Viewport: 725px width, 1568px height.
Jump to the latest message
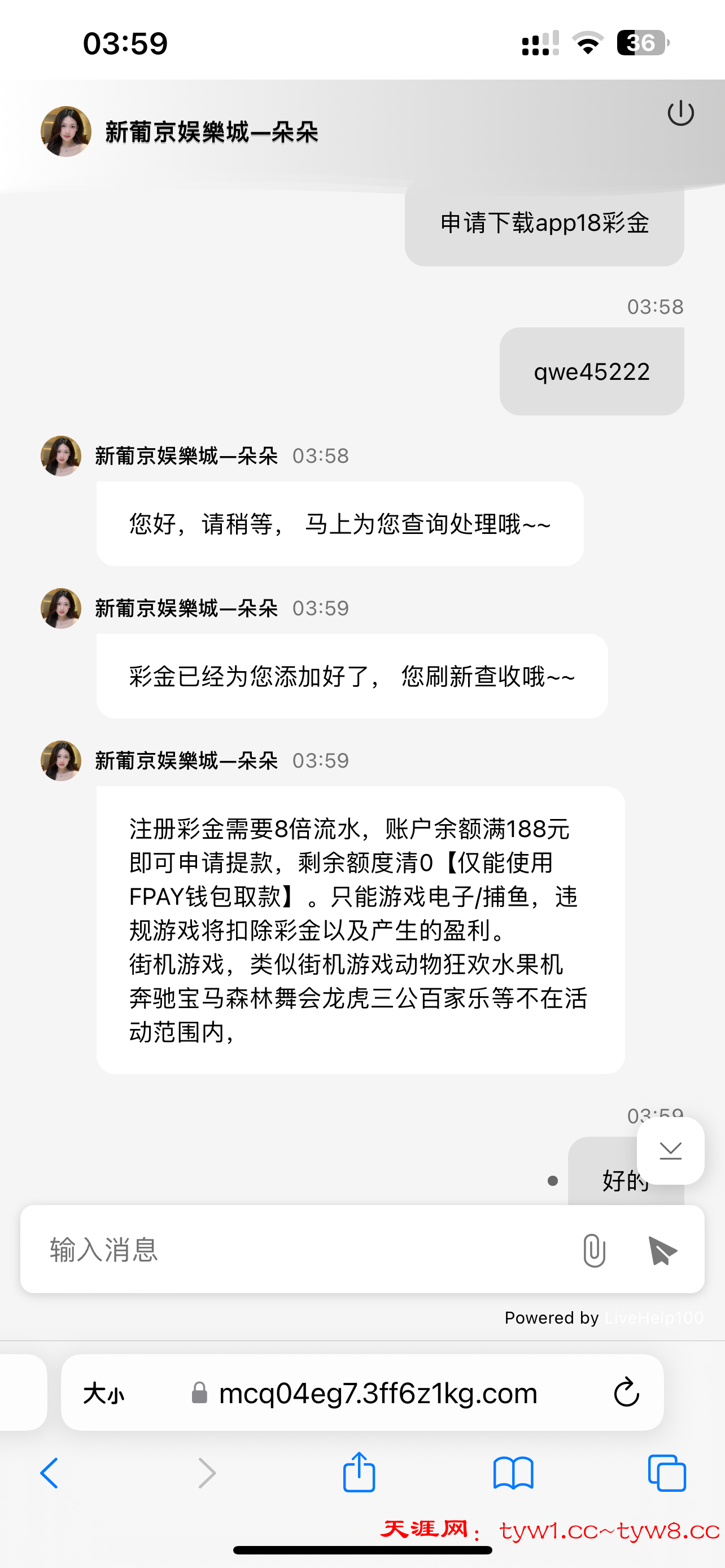(670, 1150)
